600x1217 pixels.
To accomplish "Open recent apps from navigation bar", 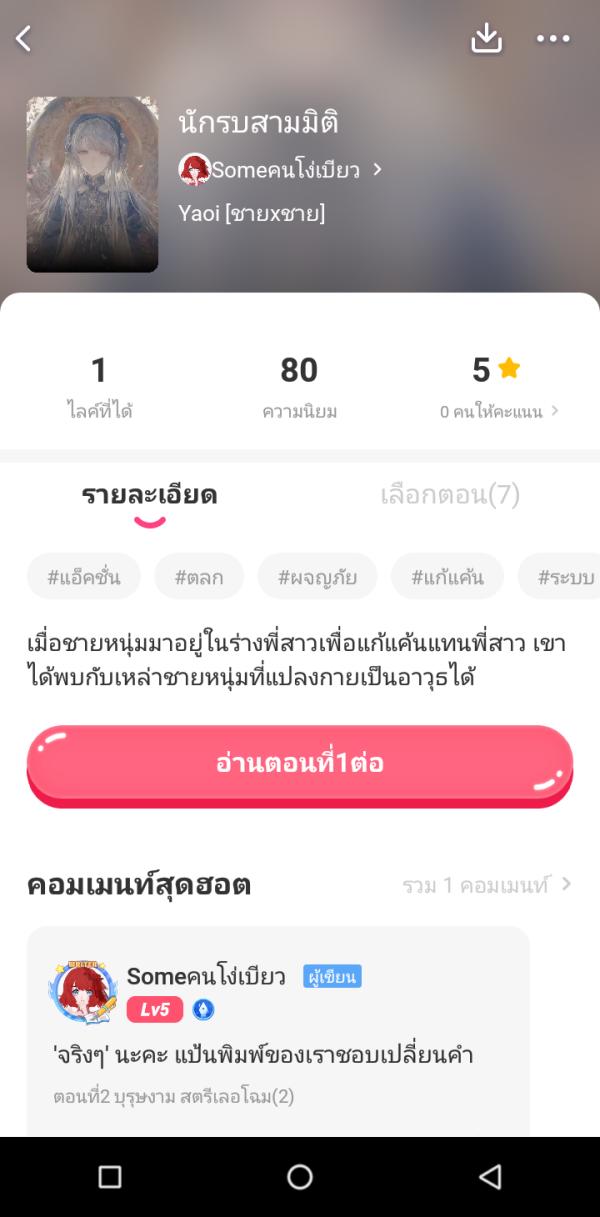I will pos(110,1177).
